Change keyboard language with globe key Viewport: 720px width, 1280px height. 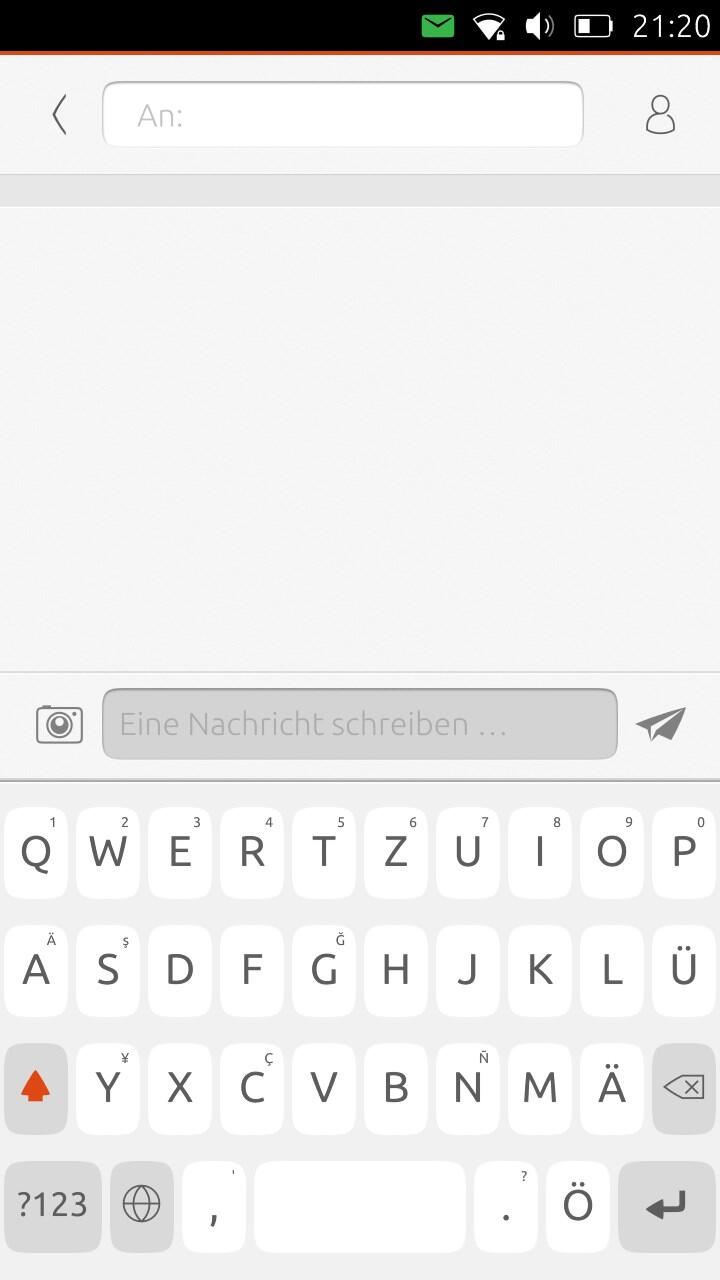coord(141,1205)
